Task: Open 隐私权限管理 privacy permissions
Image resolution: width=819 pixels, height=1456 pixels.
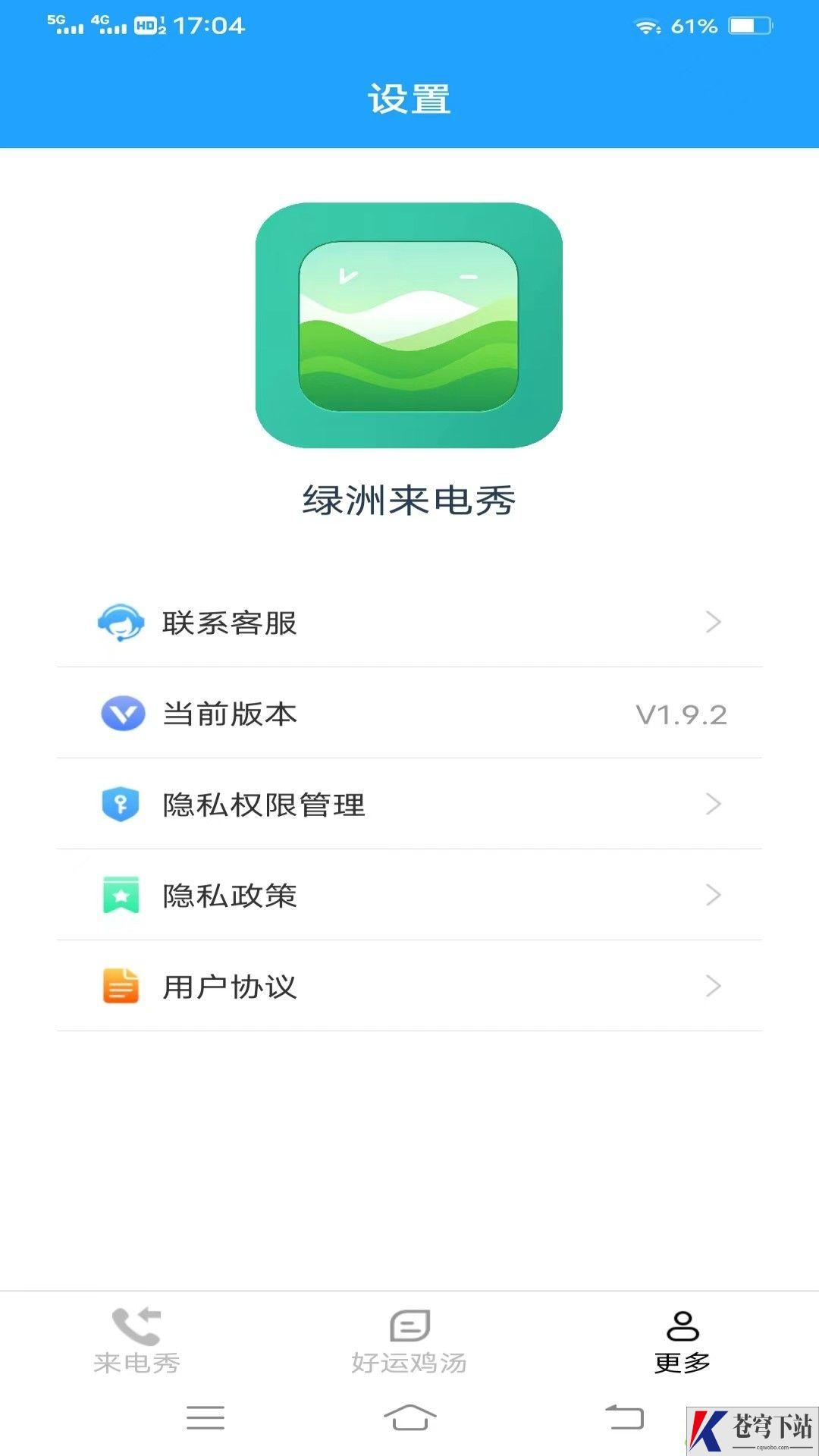Action: coord(409,805)
